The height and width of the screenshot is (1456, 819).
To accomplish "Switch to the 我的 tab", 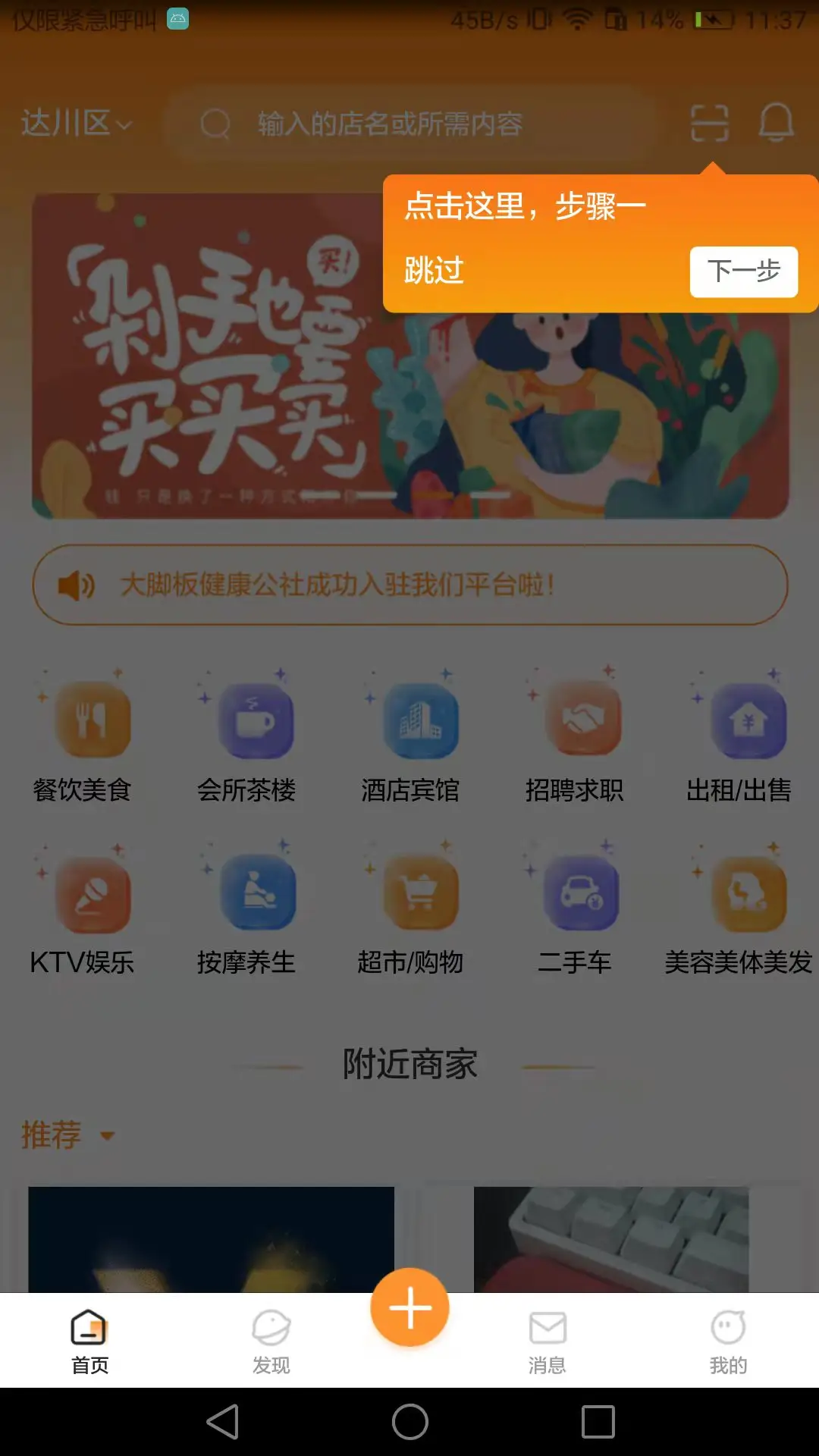I will click(x=728, y=1341).
